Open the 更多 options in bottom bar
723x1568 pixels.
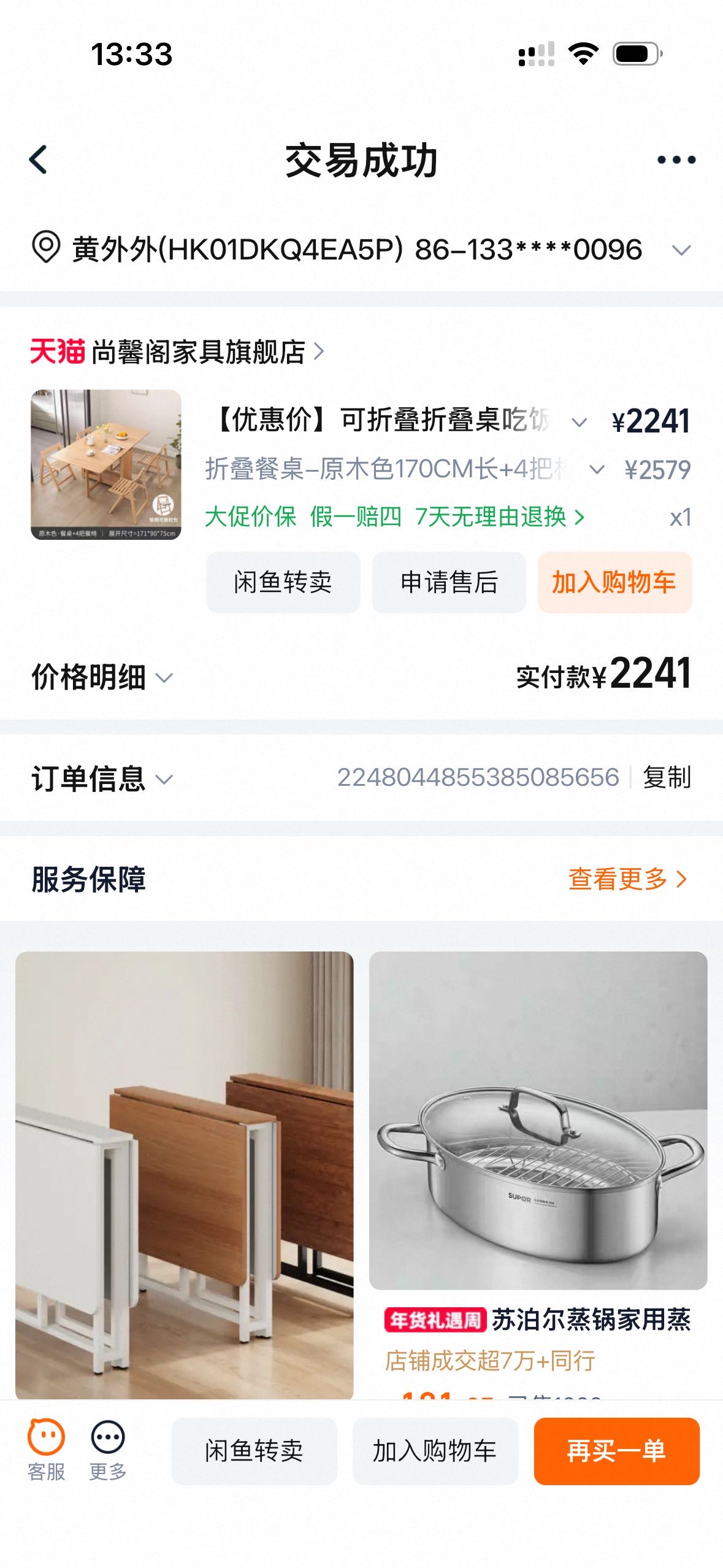[x=108, y=1450]
